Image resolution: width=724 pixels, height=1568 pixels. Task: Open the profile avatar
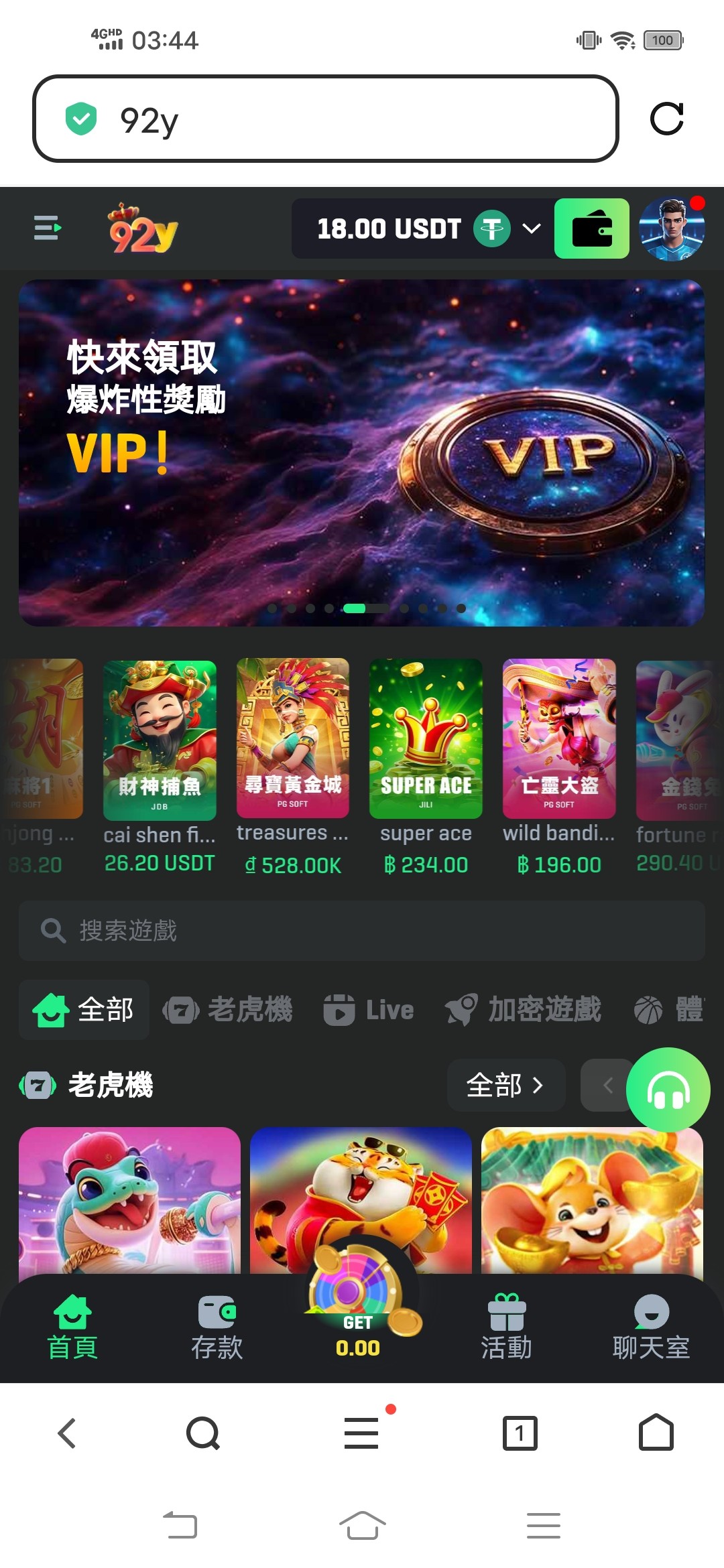click(672, 229)
